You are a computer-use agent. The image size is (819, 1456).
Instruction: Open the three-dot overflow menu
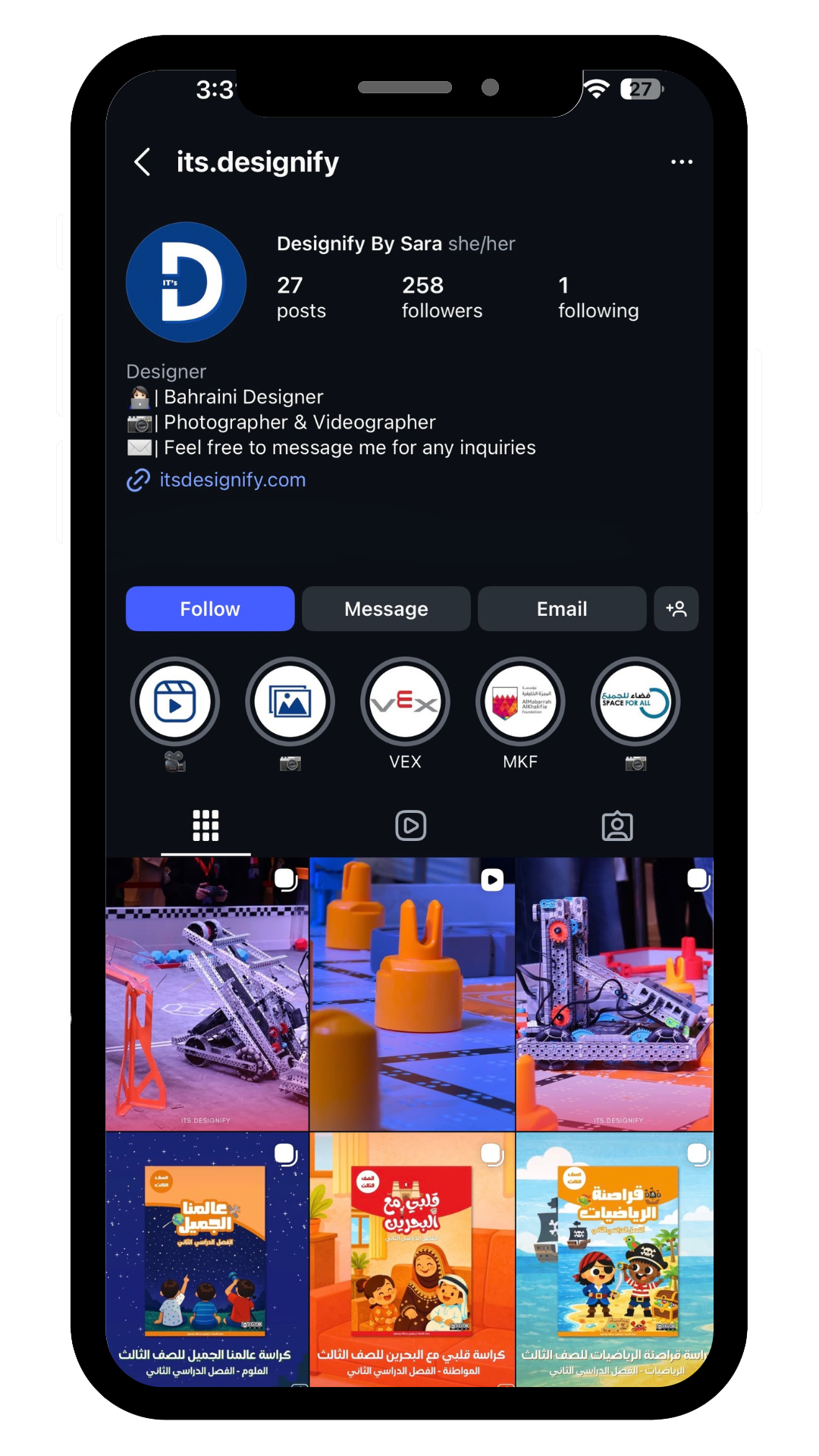(681, 162)
